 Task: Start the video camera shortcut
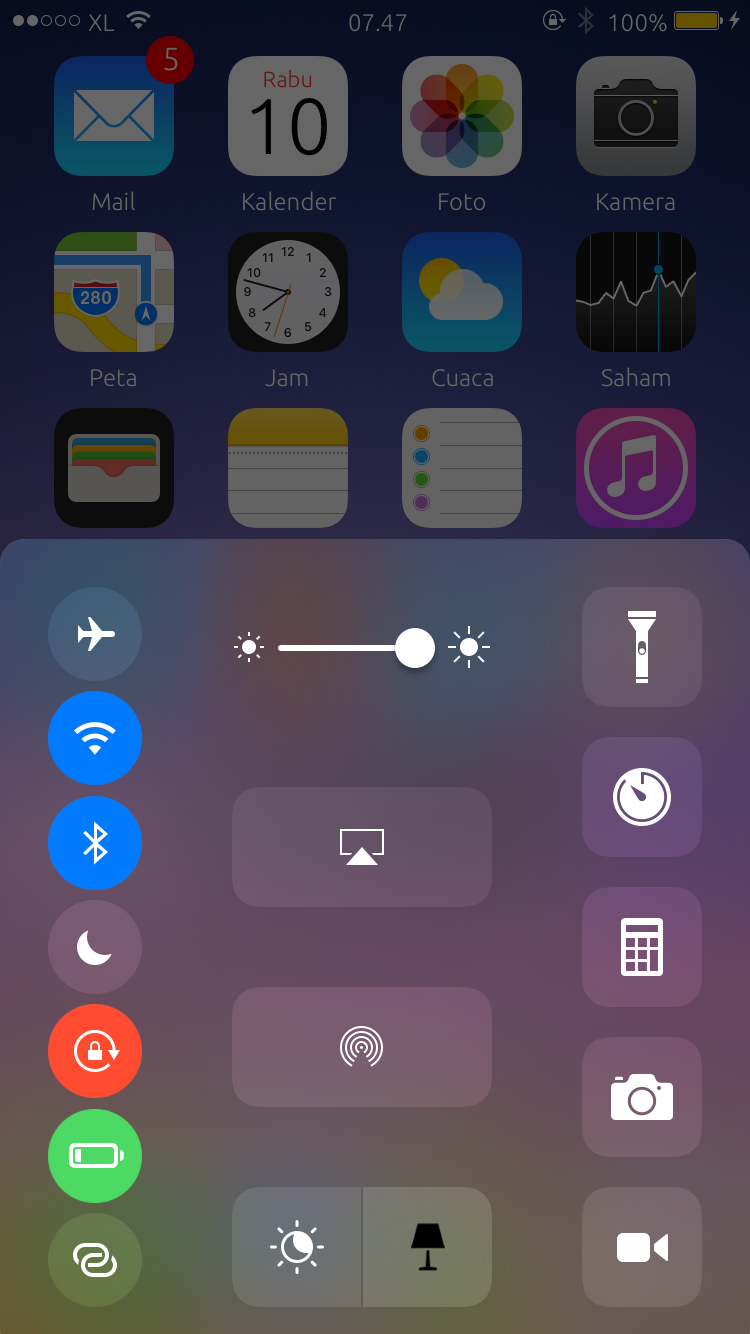click(642, 1247)
